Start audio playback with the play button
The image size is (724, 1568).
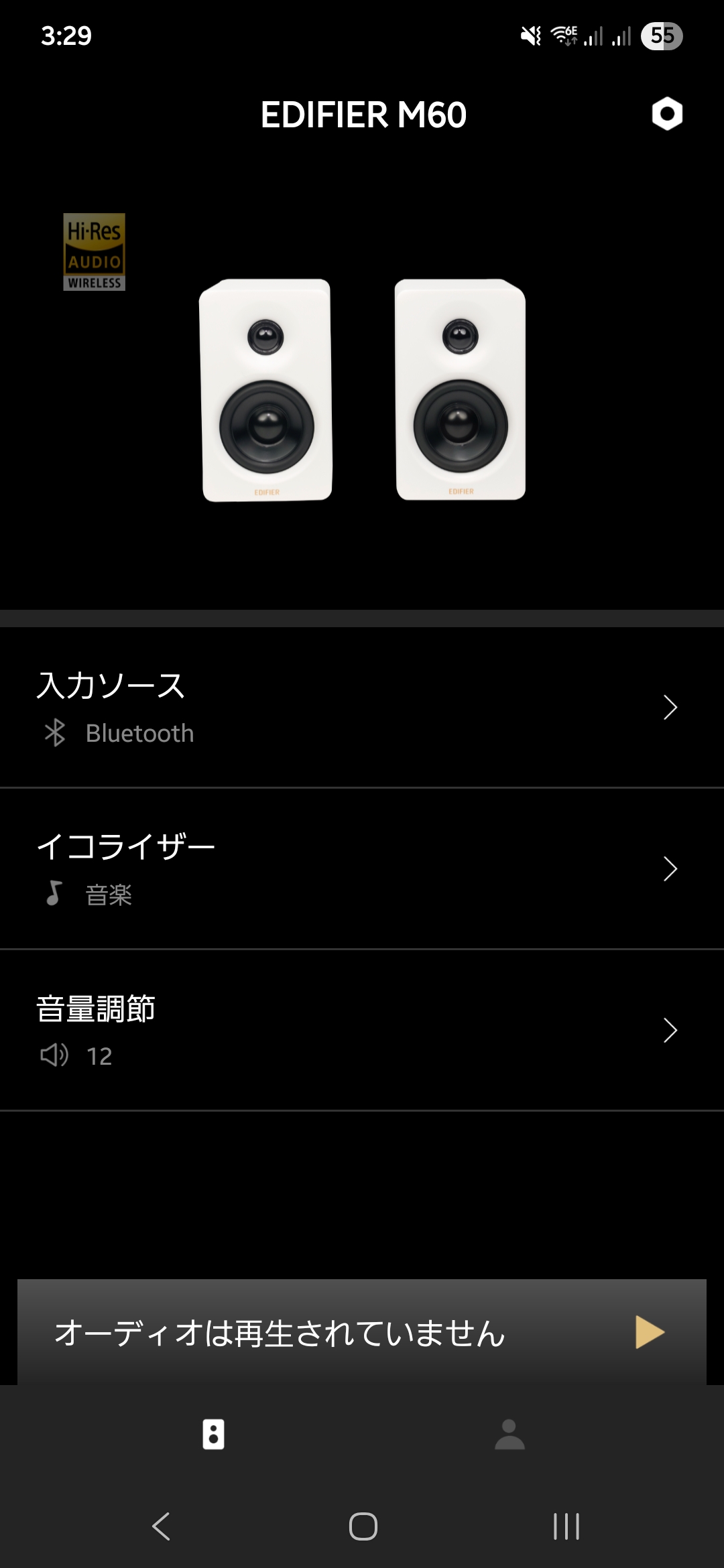(x=649, y=1332)
